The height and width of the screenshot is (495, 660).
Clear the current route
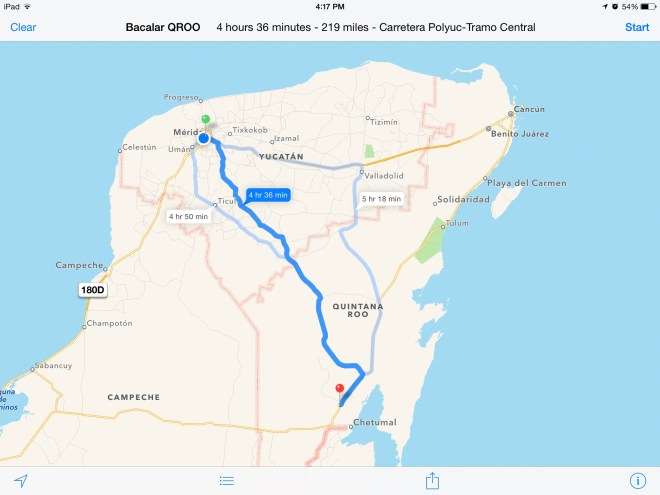point(22,27)
